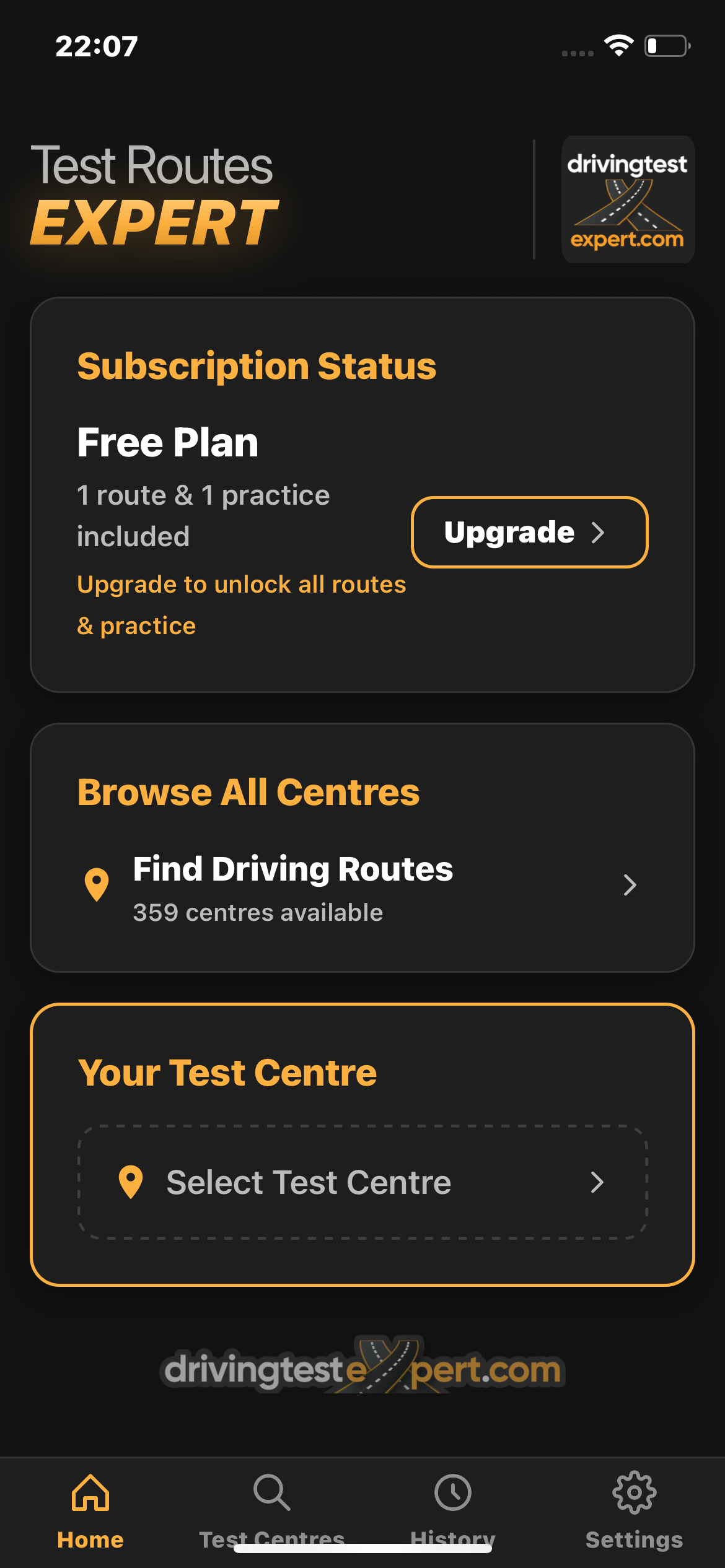
Task: Select the dashed Select Test Centre button
Action: [x=361, y=1182]
